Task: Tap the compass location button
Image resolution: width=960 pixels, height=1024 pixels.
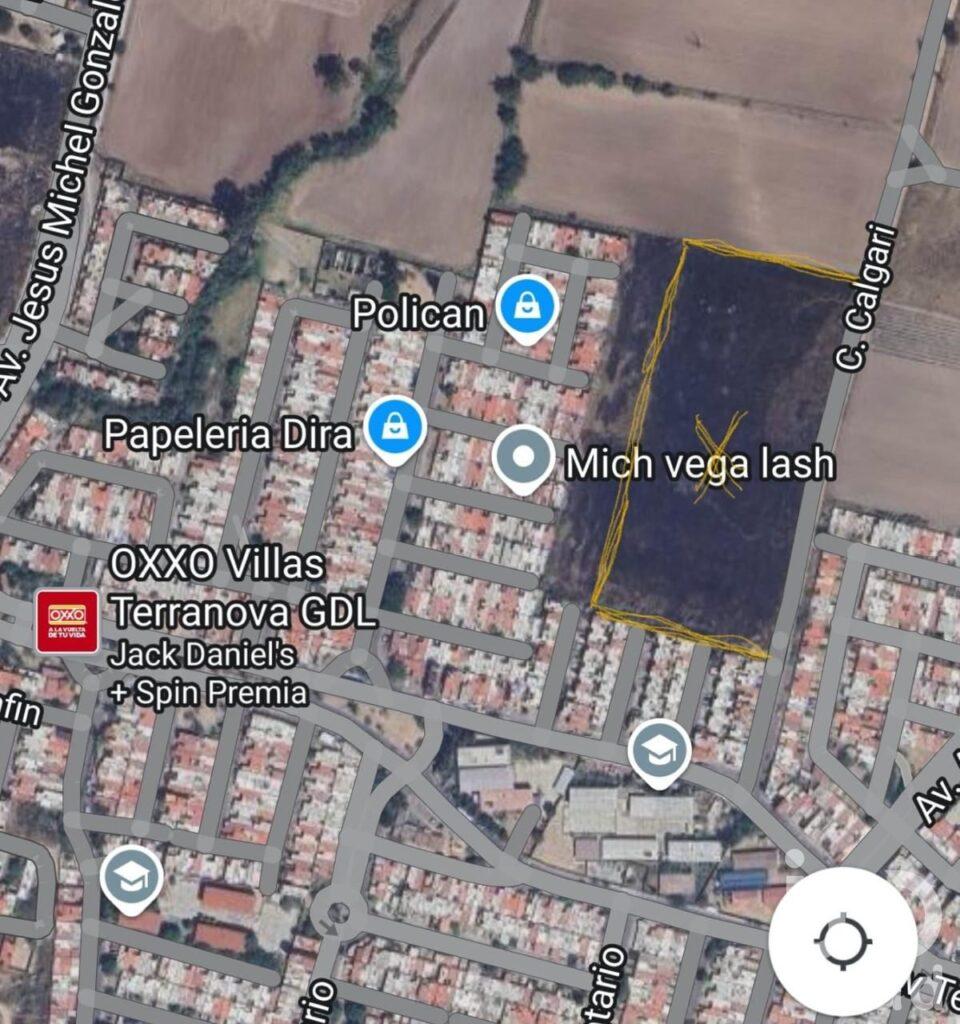Action: click(x=845, y=938)
